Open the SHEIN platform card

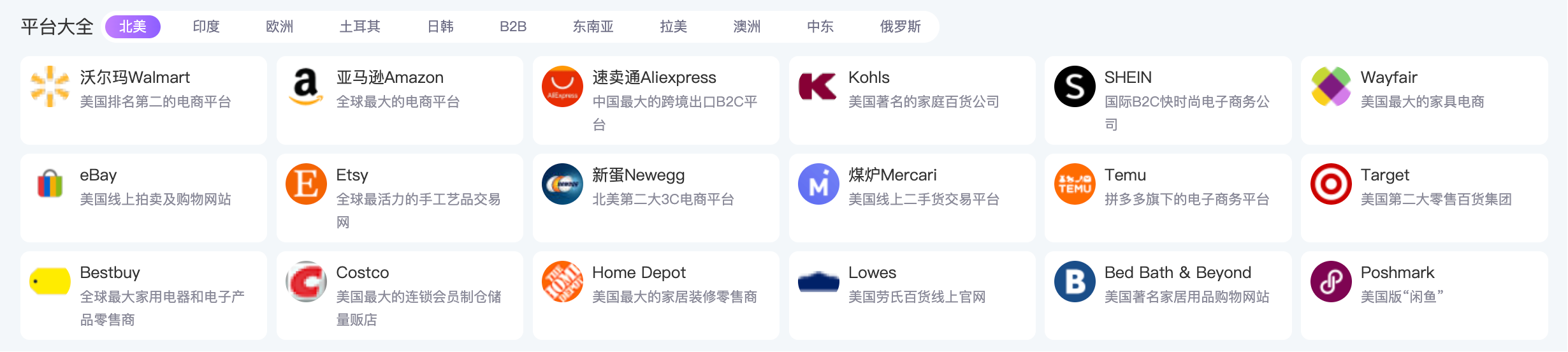(1168, 100)
